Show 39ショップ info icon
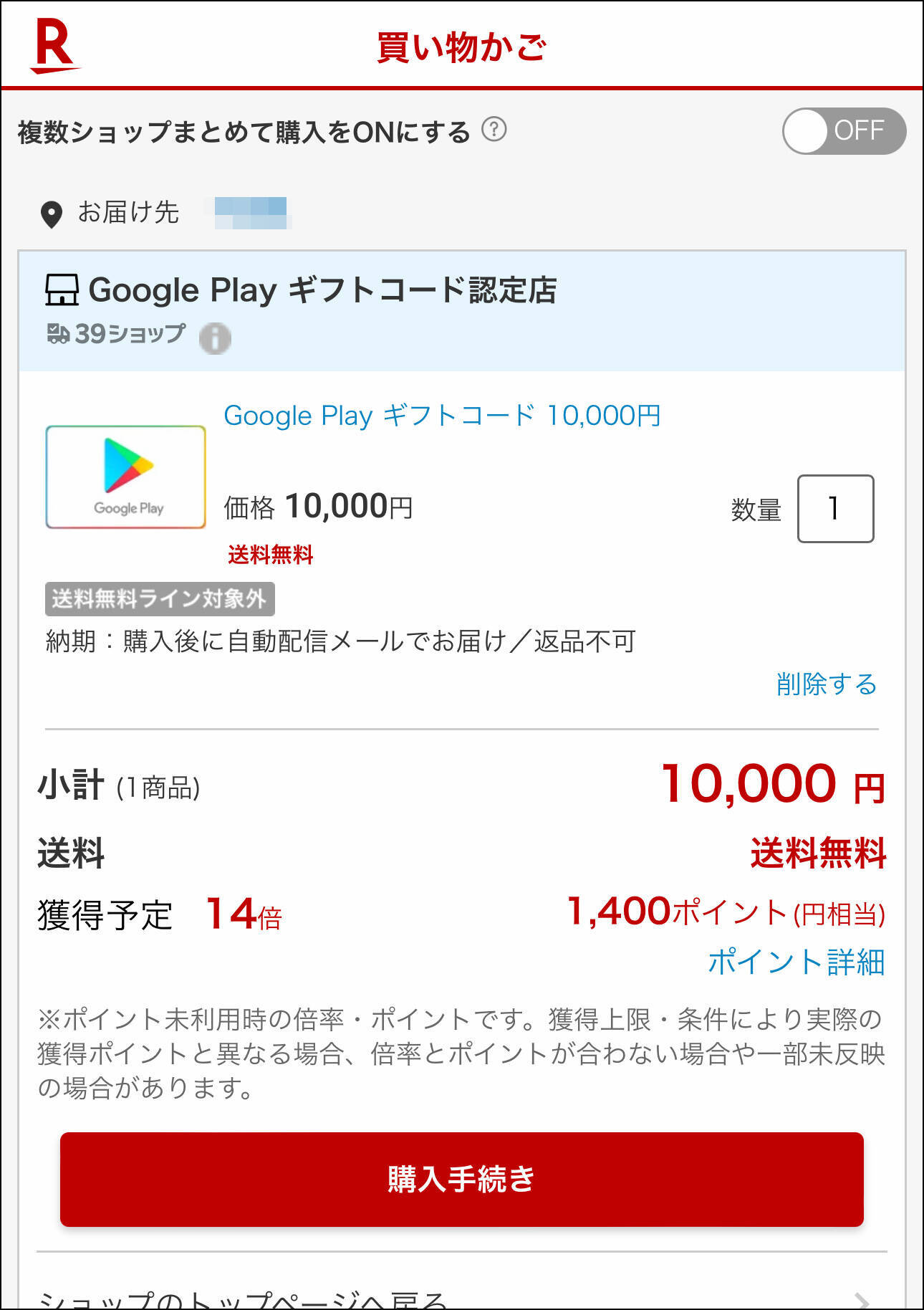 pos(214,338)
